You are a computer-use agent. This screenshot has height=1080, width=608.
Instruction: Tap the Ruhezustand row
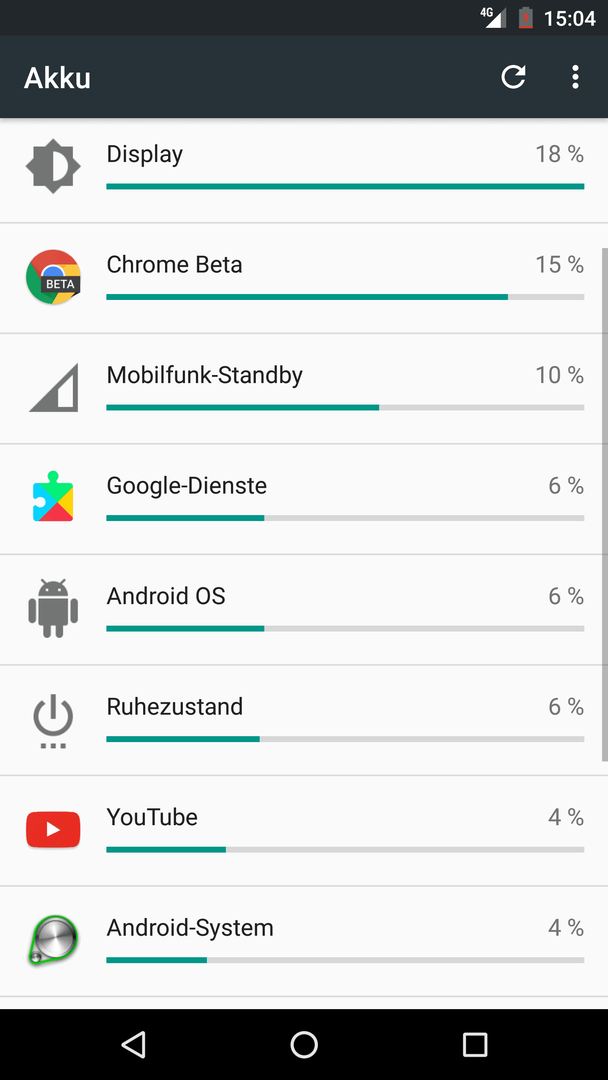pyautogui.click(x=304, y=720)
